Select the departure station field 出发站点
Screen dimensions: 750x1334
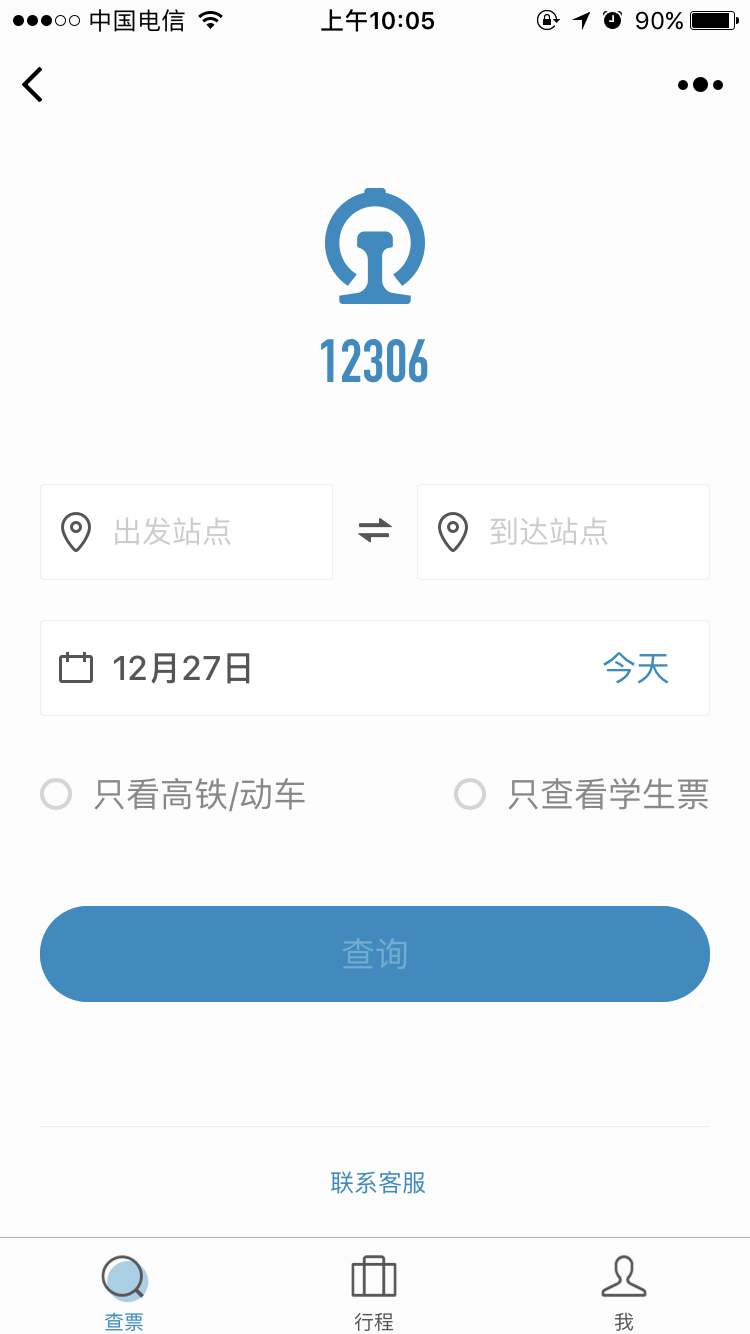[186, 532]
